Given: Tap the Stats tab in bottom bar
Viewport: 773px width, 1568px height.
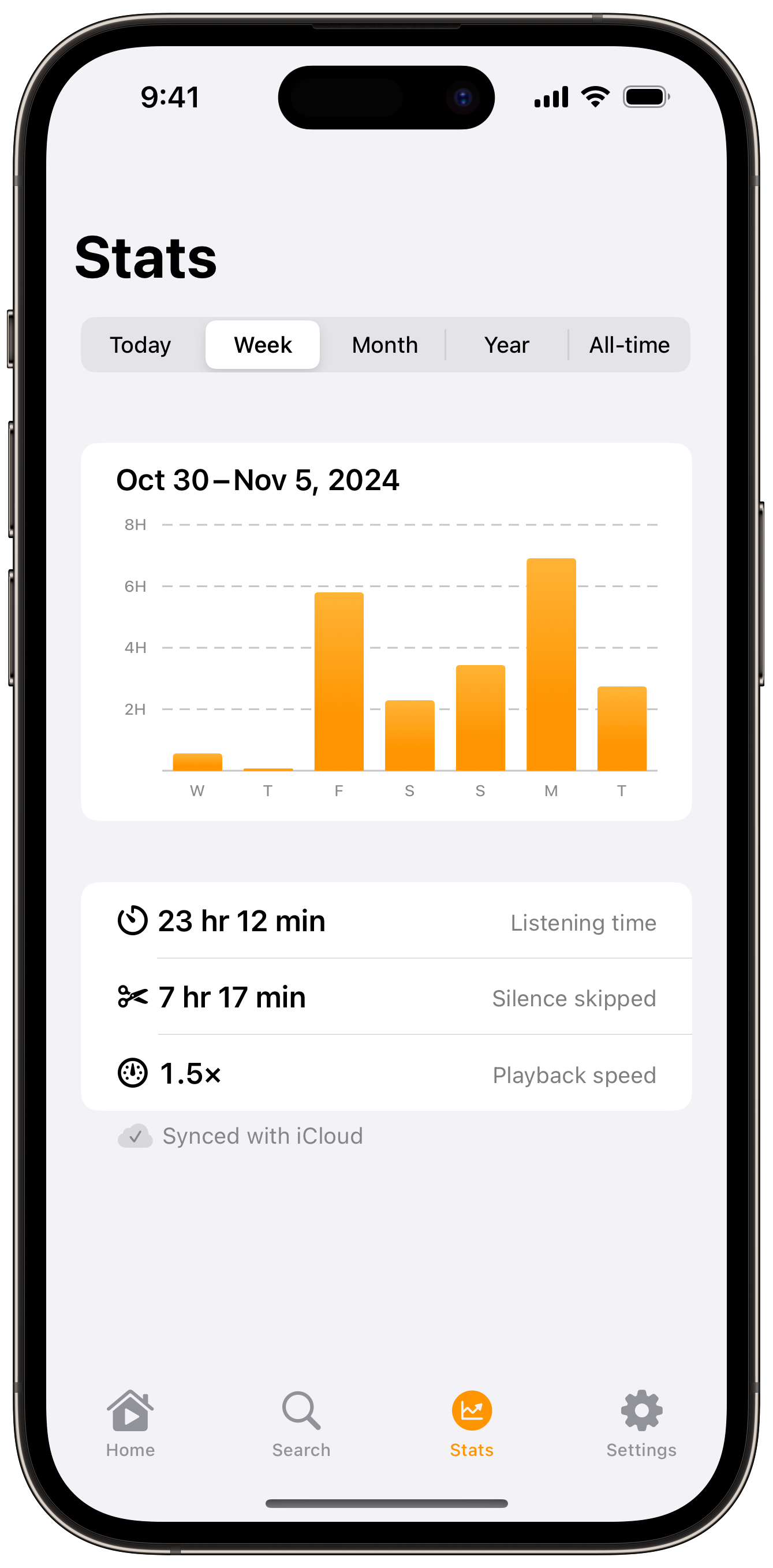Looking at the screenshot, I should 472,1424.
